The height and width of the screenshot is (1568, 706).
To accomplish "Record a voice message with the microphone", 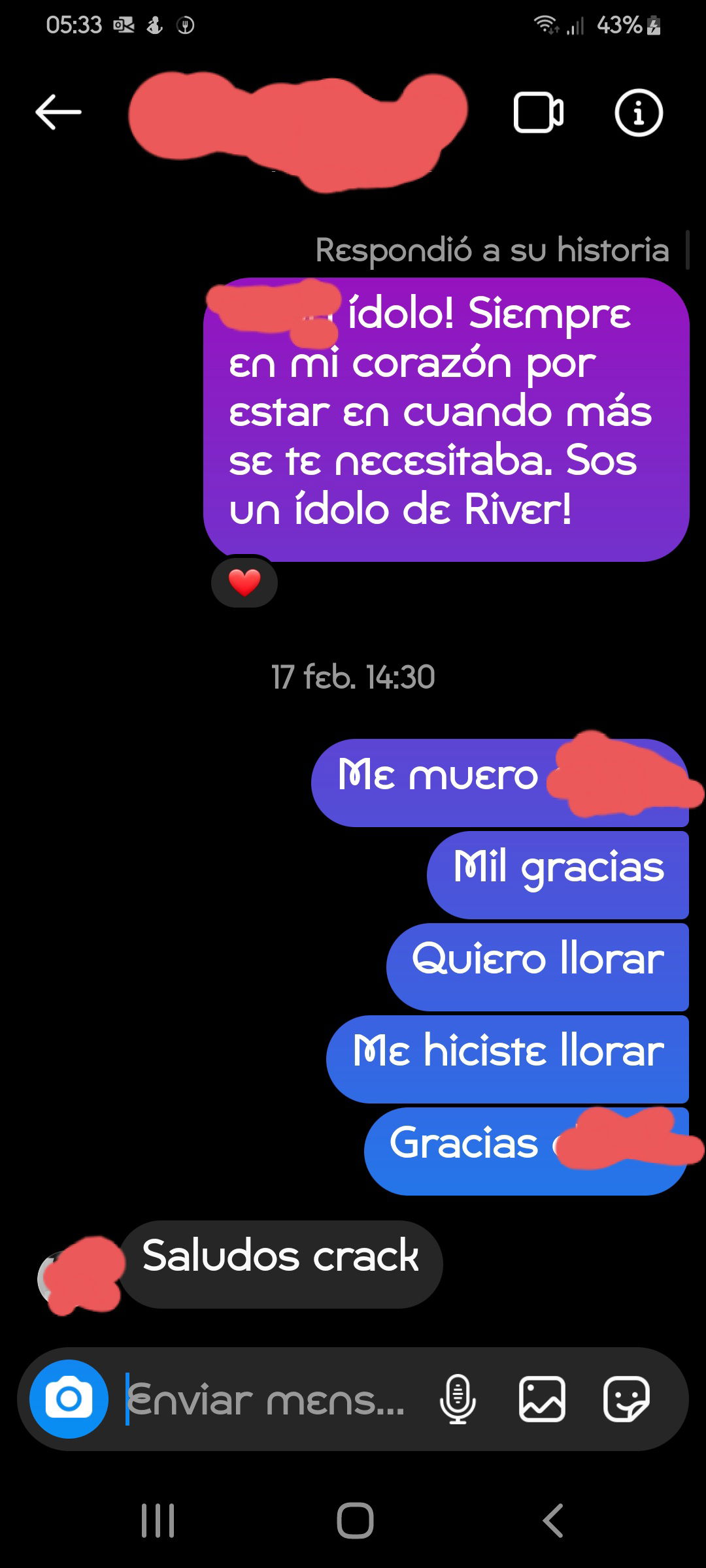I will coord(458,1399).
